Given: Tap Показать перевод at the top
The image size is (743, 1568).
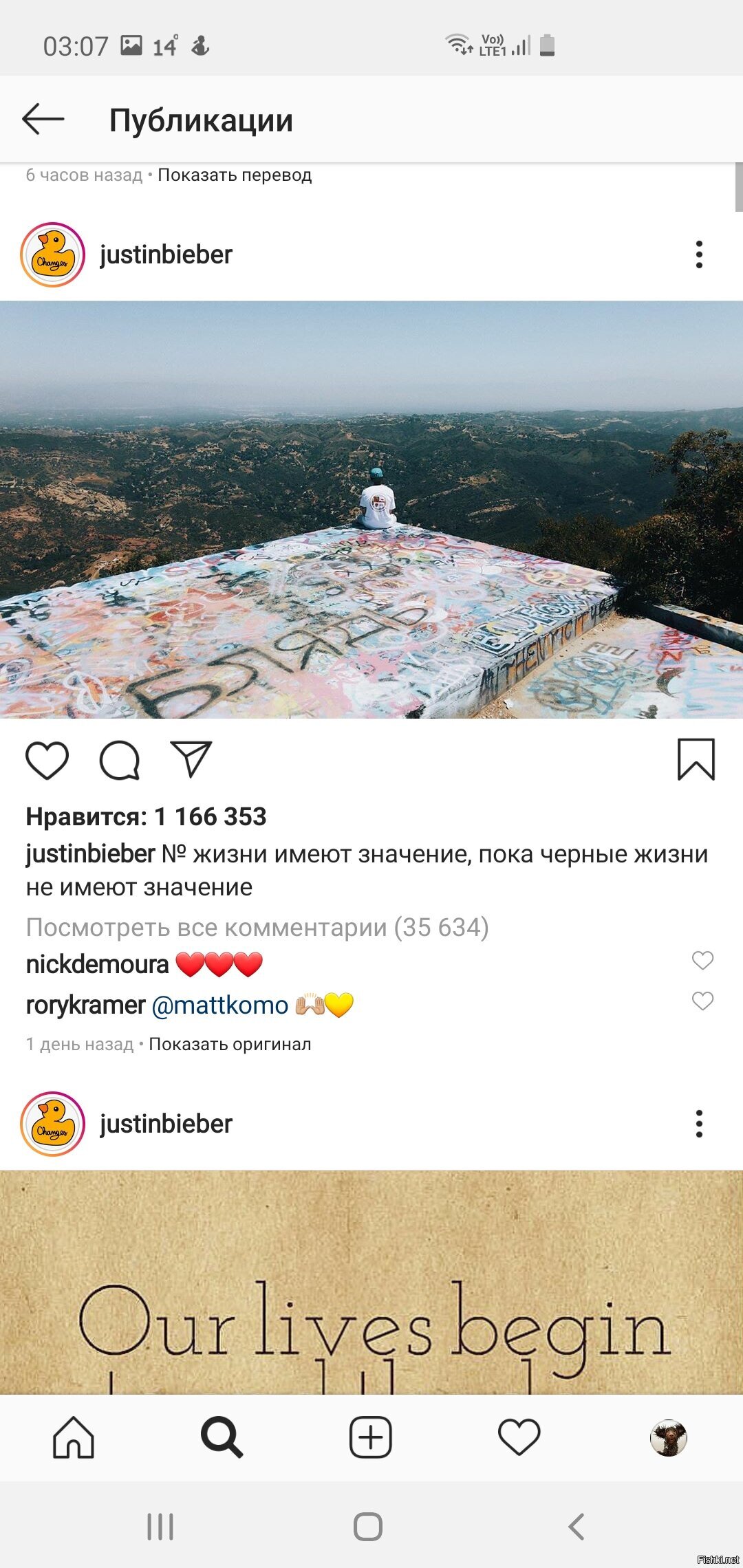Looking at the screenshot, I should [235, 175].
